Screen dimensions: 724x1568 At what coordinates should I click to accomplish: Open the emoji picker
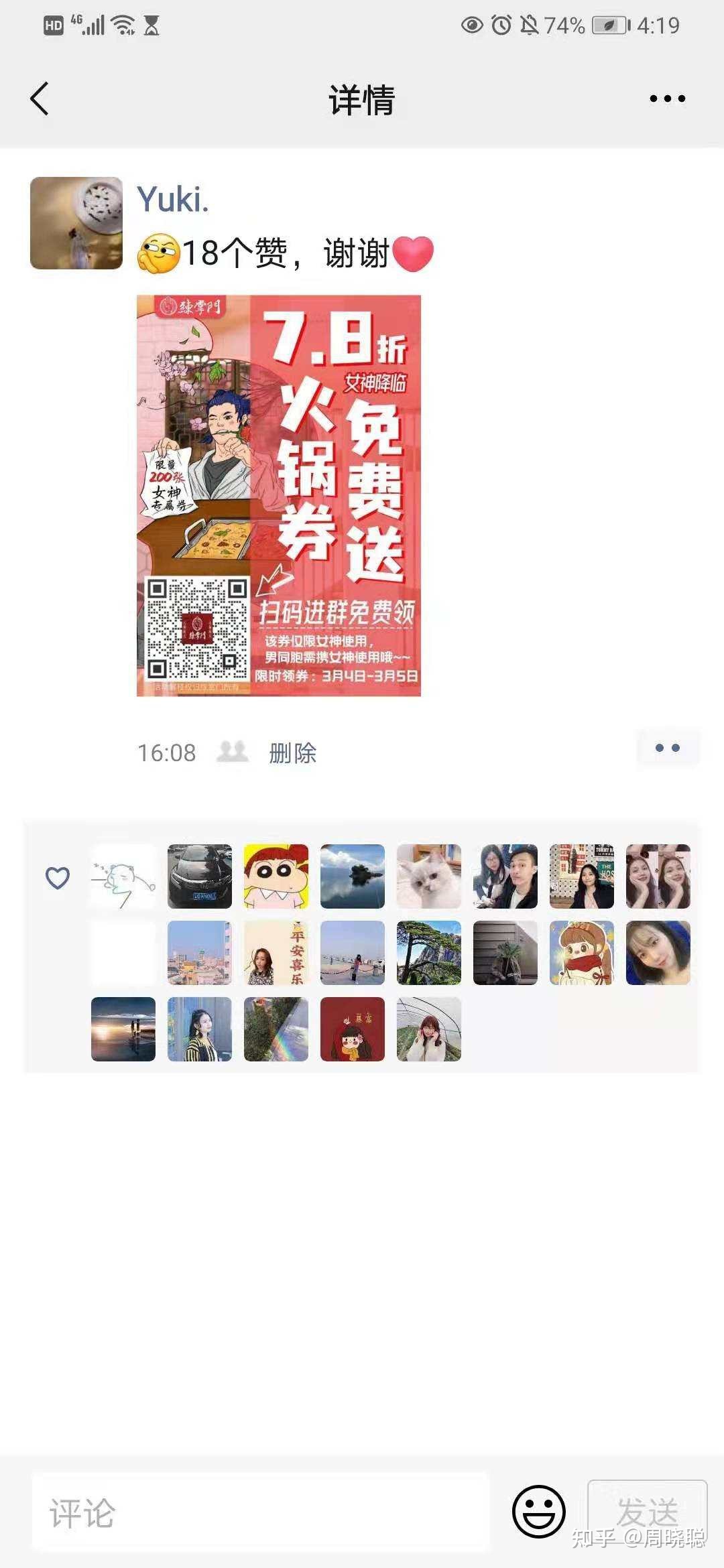[x=538, y=1512]
